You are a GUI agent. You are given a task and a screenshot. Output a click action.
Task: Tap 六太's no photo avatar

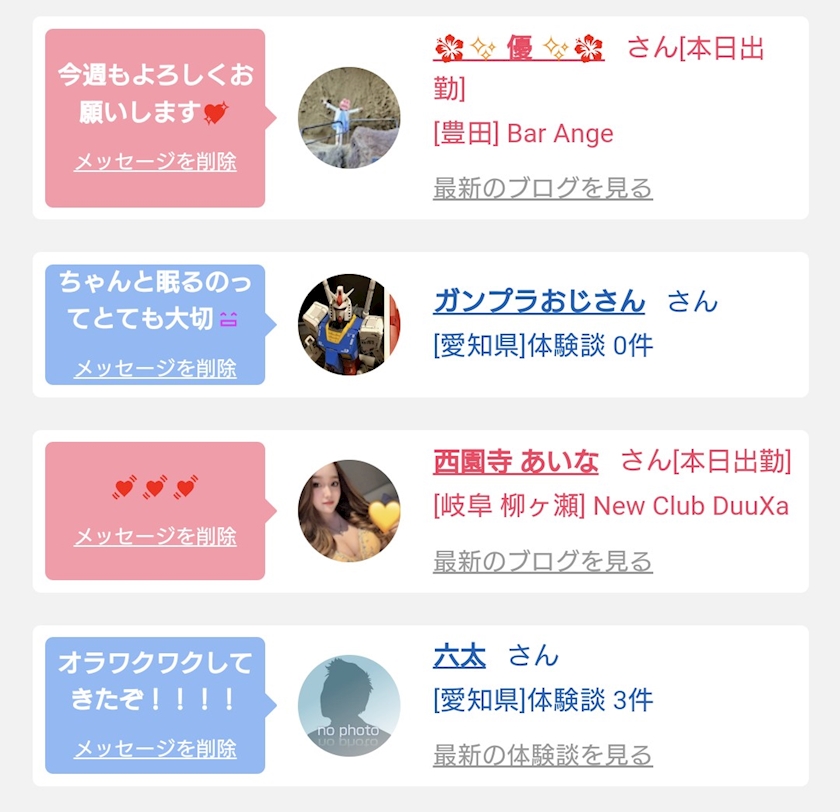(x=349, y=706)
